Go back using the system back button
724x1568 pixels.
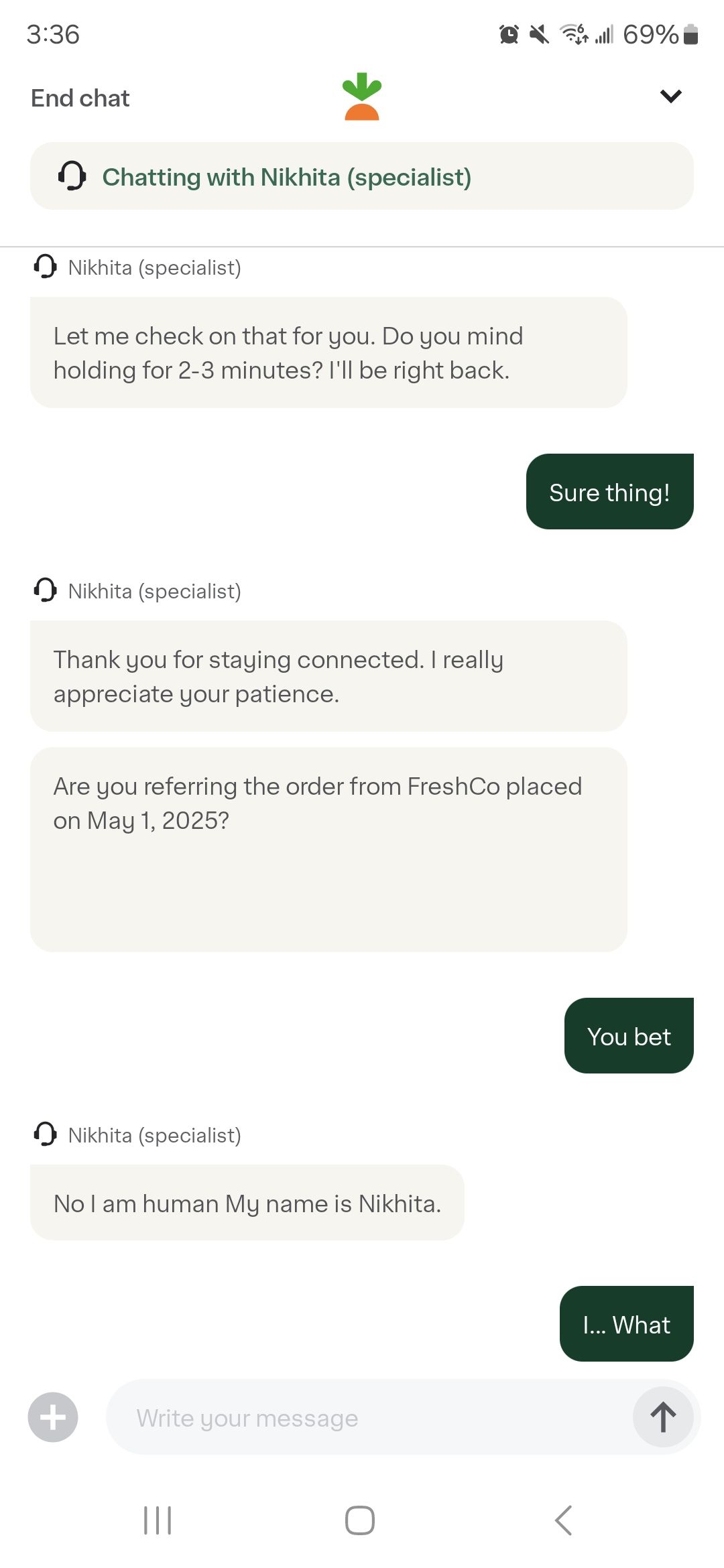563,1520
